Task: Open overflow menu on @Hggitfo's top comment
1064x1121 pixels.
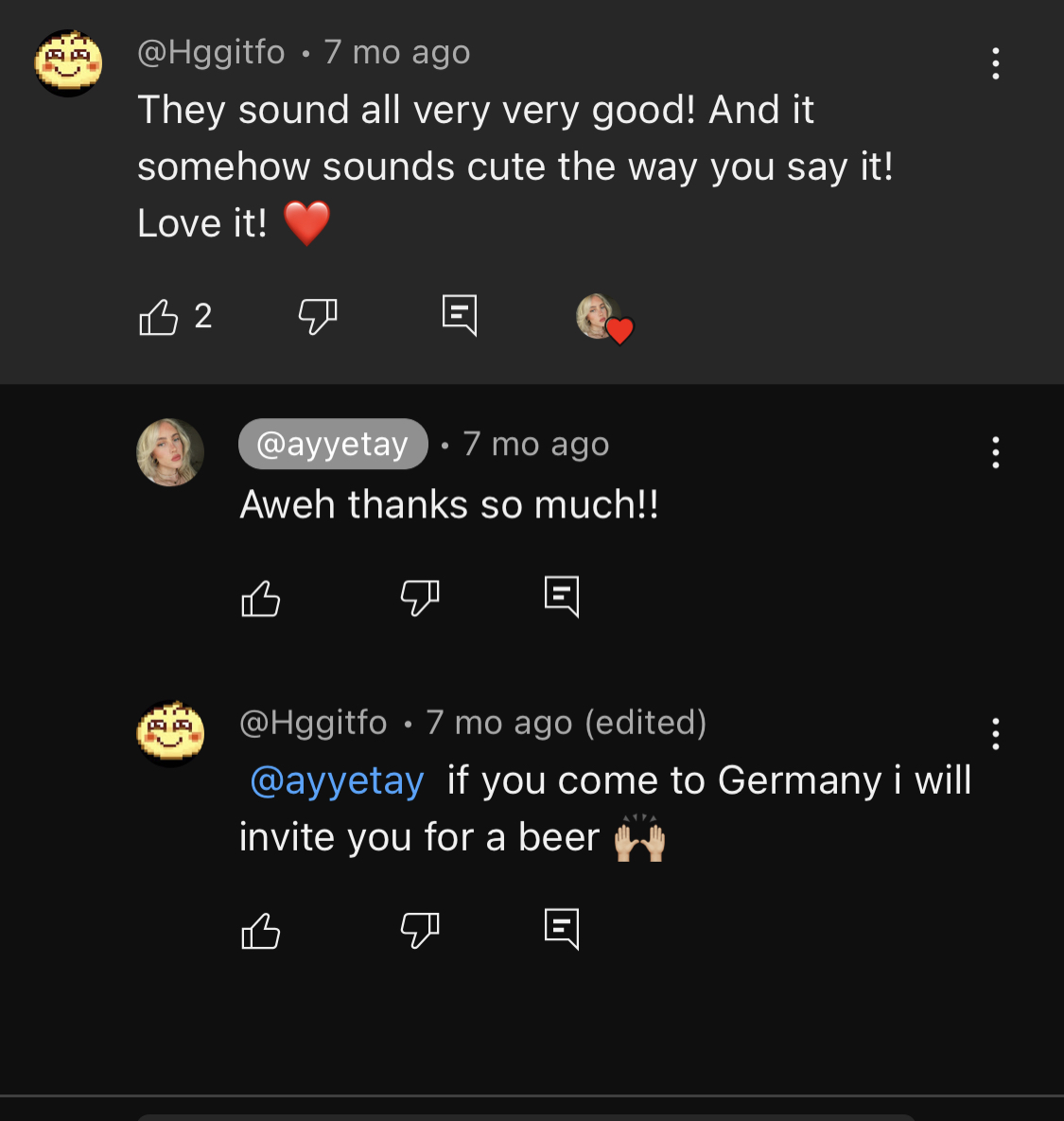Action: [995, 63]
